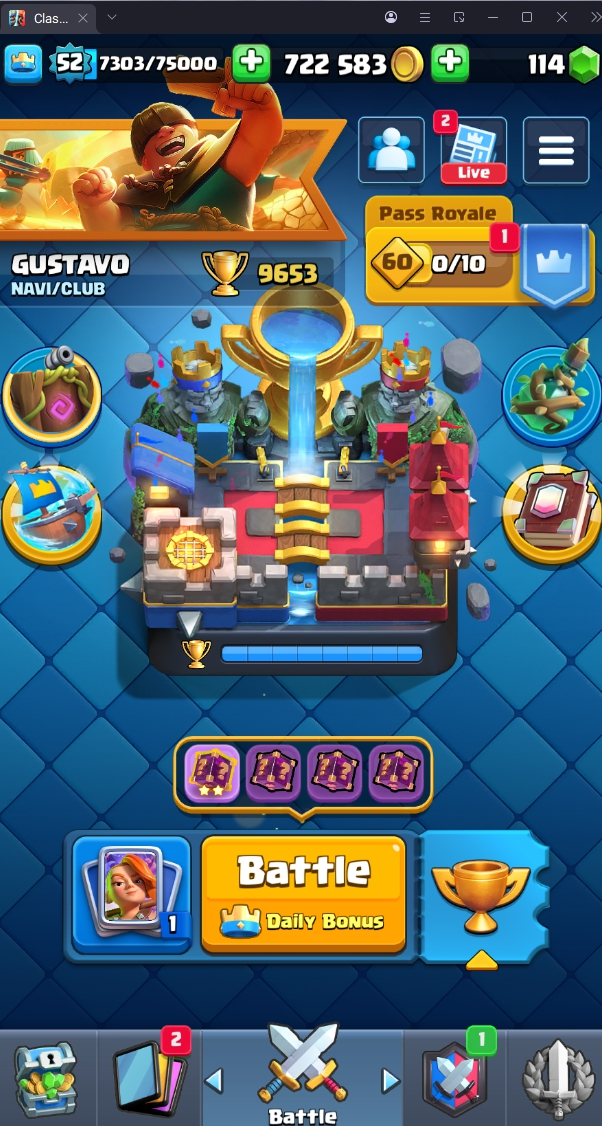
Task: Open the spell book icon
Action: coord(550,512)
